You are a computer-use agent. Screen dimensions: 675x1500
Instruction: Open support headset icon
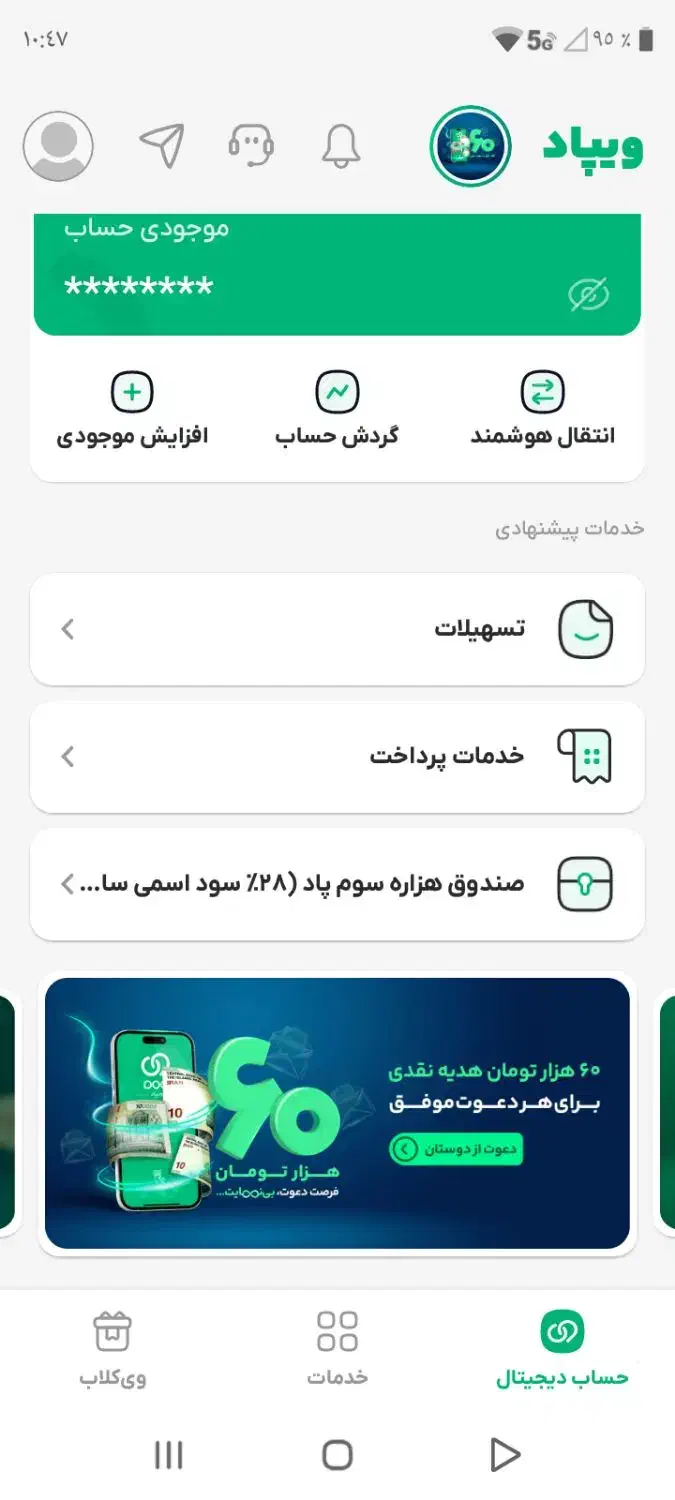(251, 146)
